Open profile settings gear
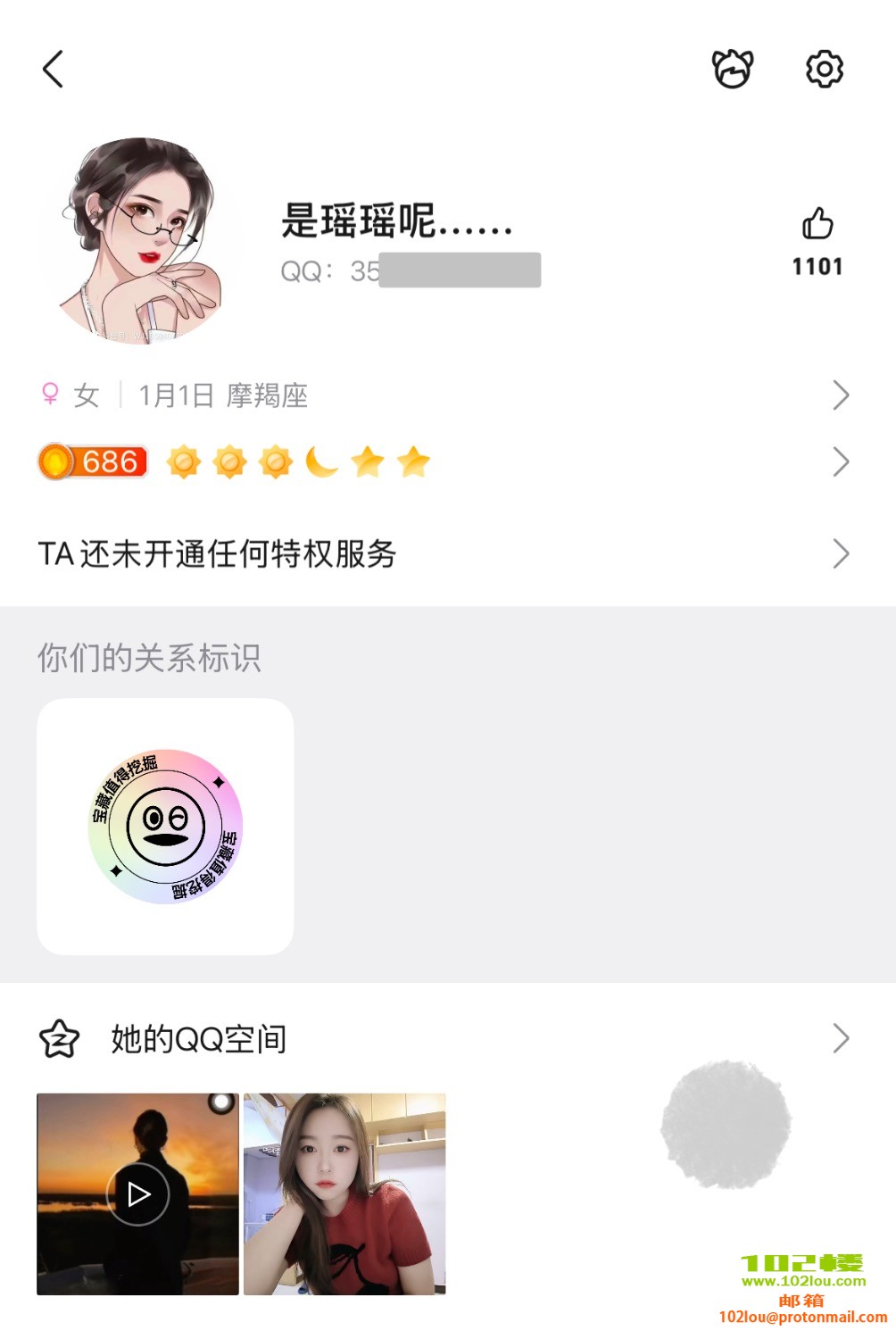Viewport: 896px width, 1339px height. pyautogui.click(x=825, y=69)
